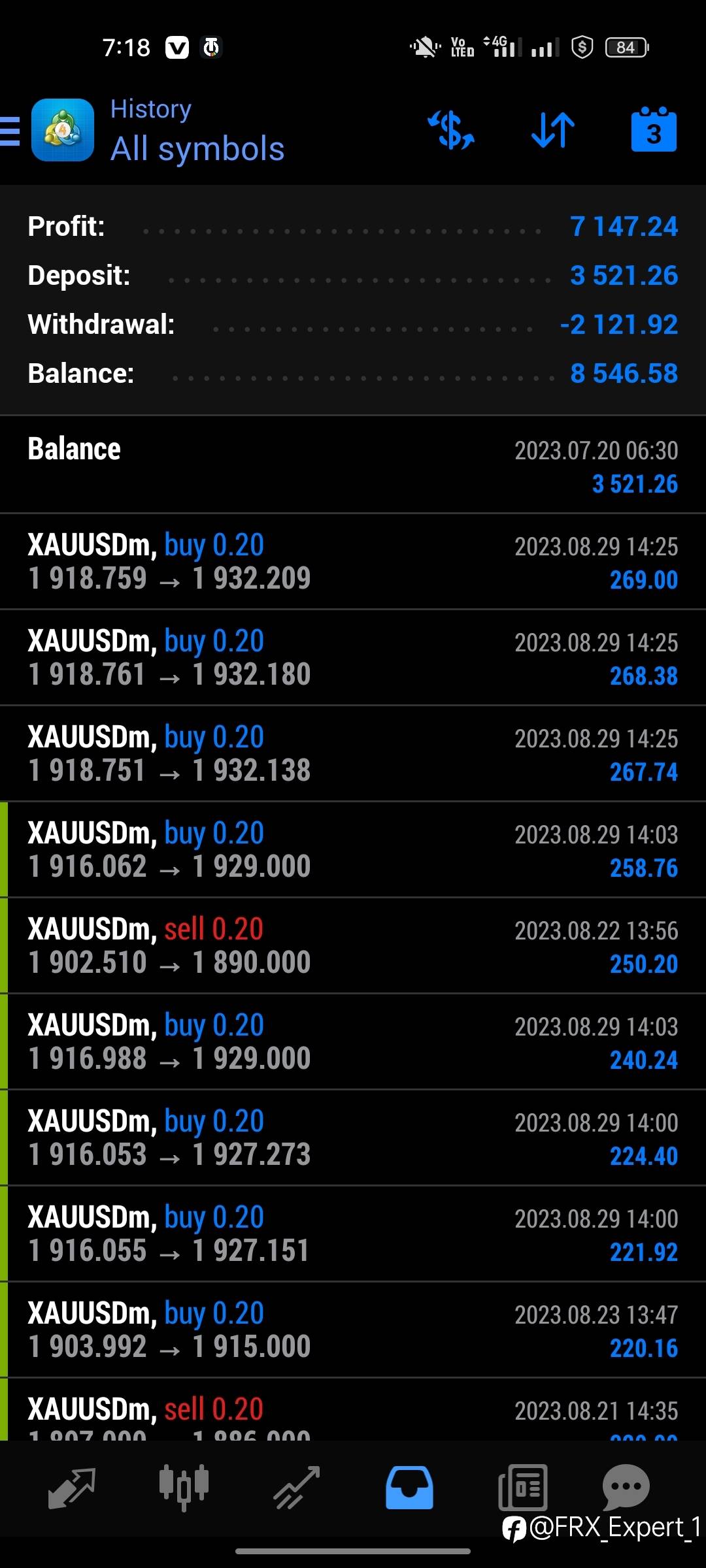The image size is (706, 1568).
Task: Change sort order with arrows icon
Action: click(553, 130)
